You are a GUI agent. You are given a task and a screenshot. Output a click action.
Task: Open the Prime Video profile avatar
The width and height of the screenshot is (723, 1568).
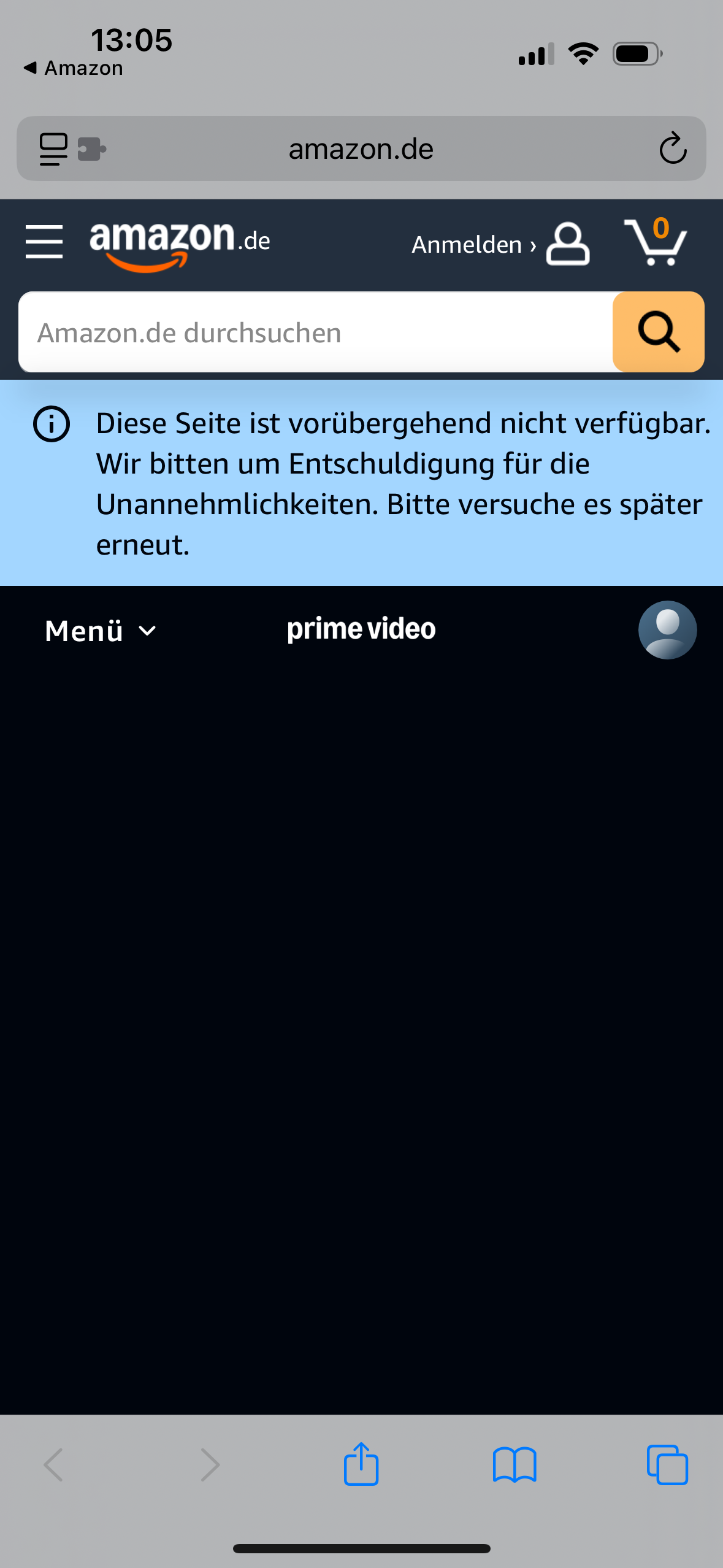click(x=667, y=630)
